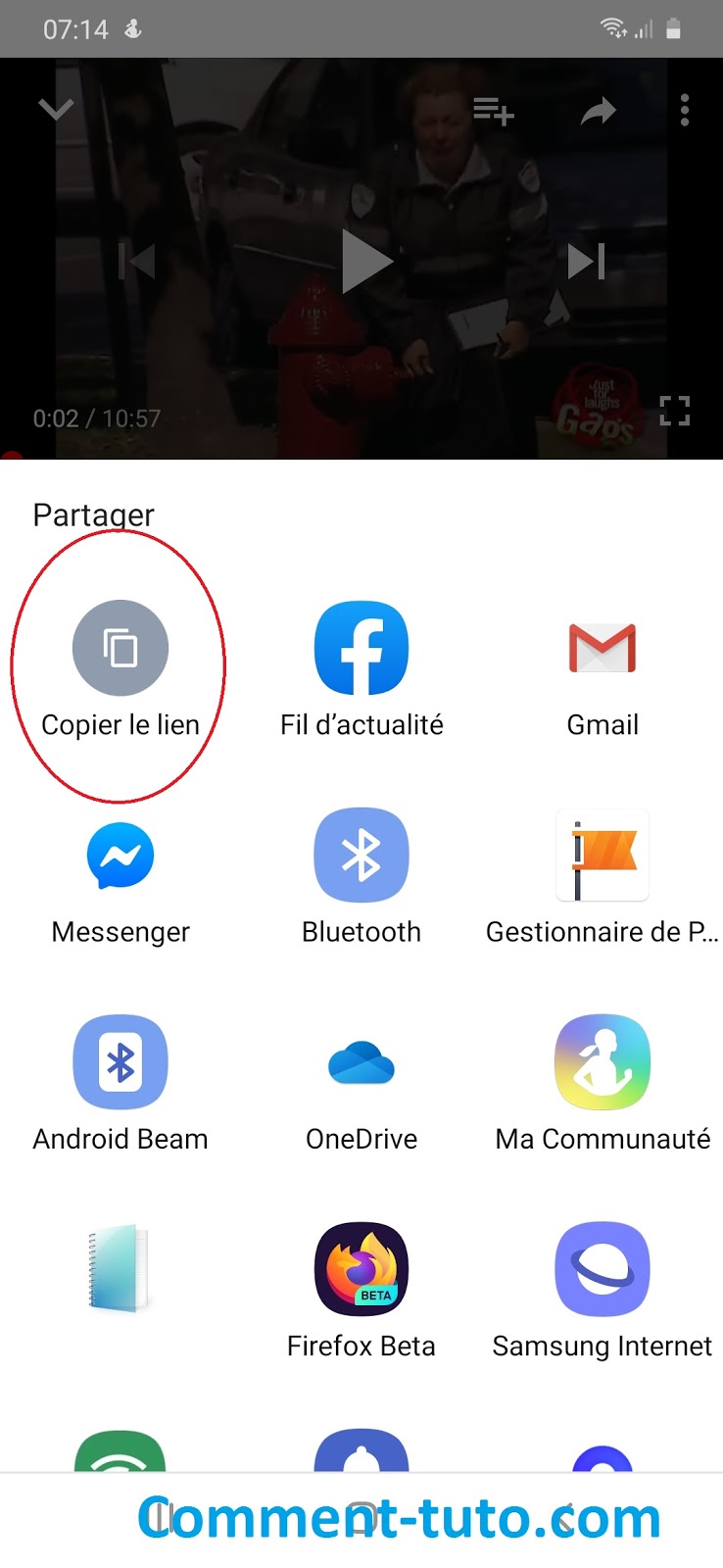Save the link to OneDrive
Screen dimensions: 723x1568
pos(361,1061)
